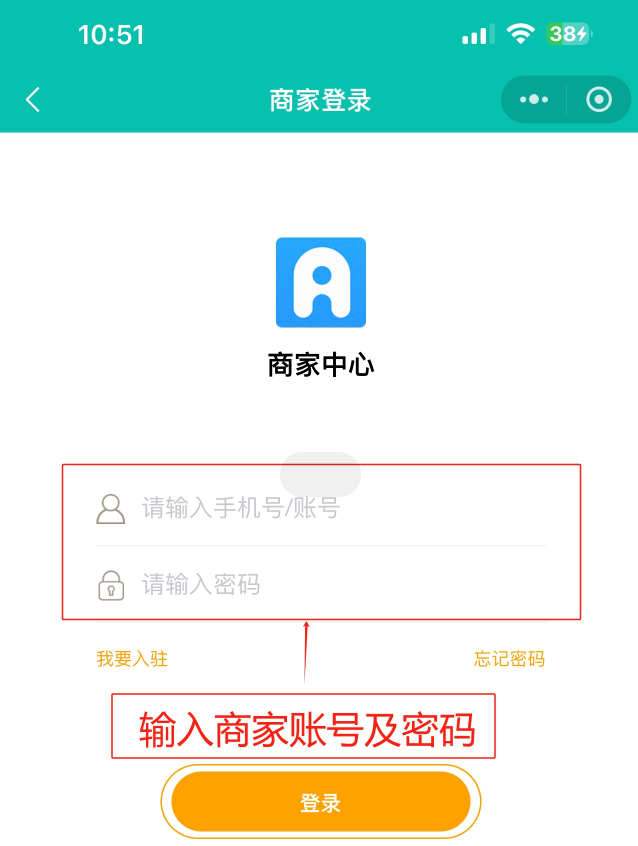This screenshot has width=638, height=846.
Task: Open the 忘记密码 password recovery link
Action: [x=509, y=659]
